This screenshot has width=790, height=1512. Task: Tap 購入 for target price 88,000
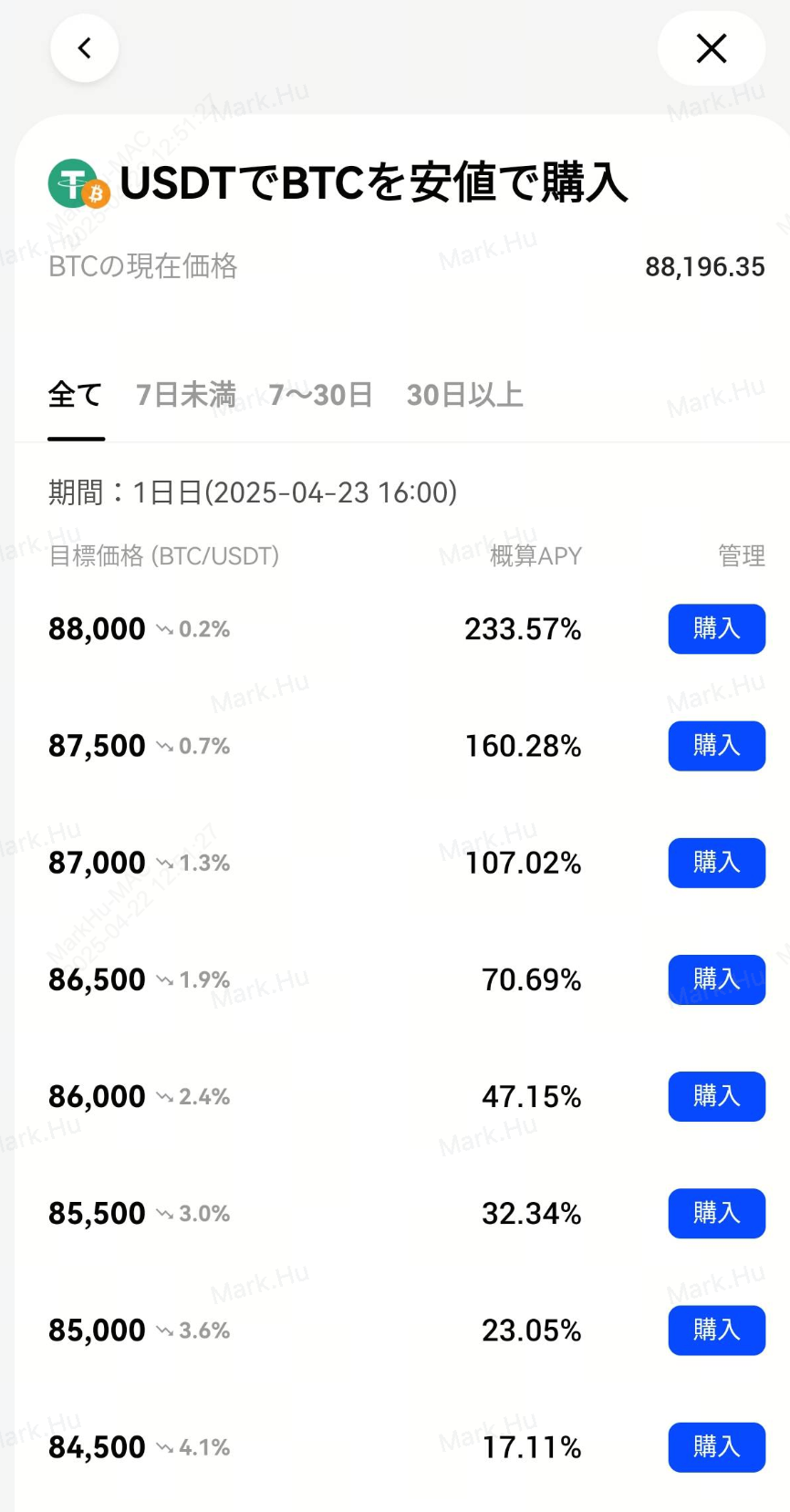tap(716, 628)
